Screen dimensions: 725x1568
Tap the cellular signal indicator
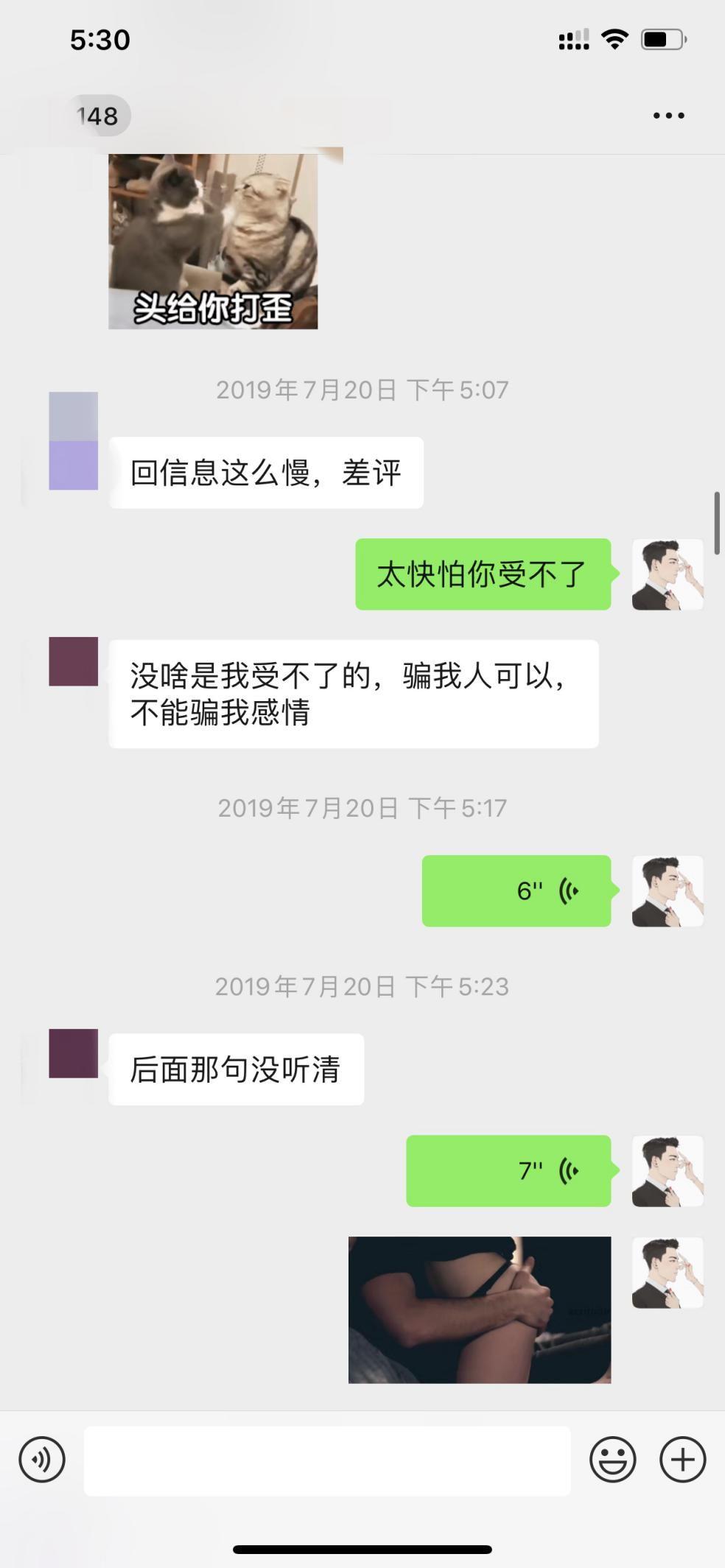tap(575, 41)
